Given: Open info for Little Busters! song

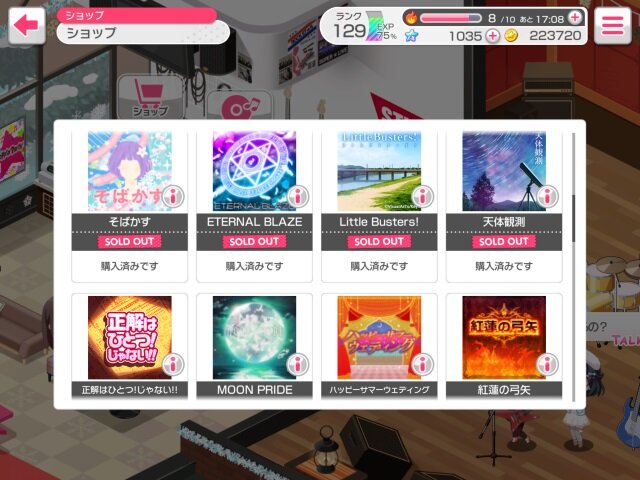Looking at the screenshot, I should (x=423, y=195).
